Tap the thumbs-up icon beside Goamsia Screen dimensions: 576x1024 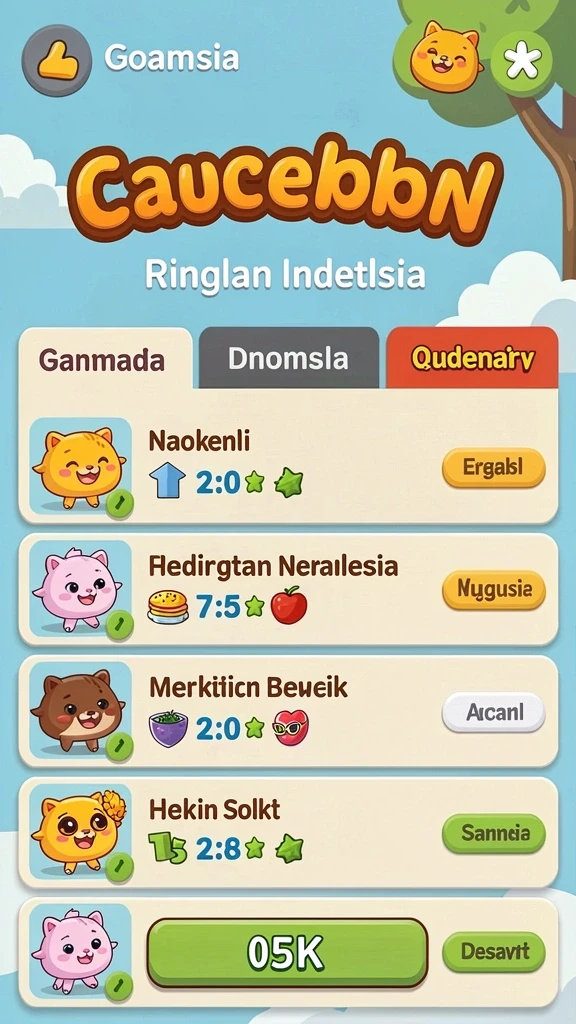(x=57, y=61)
